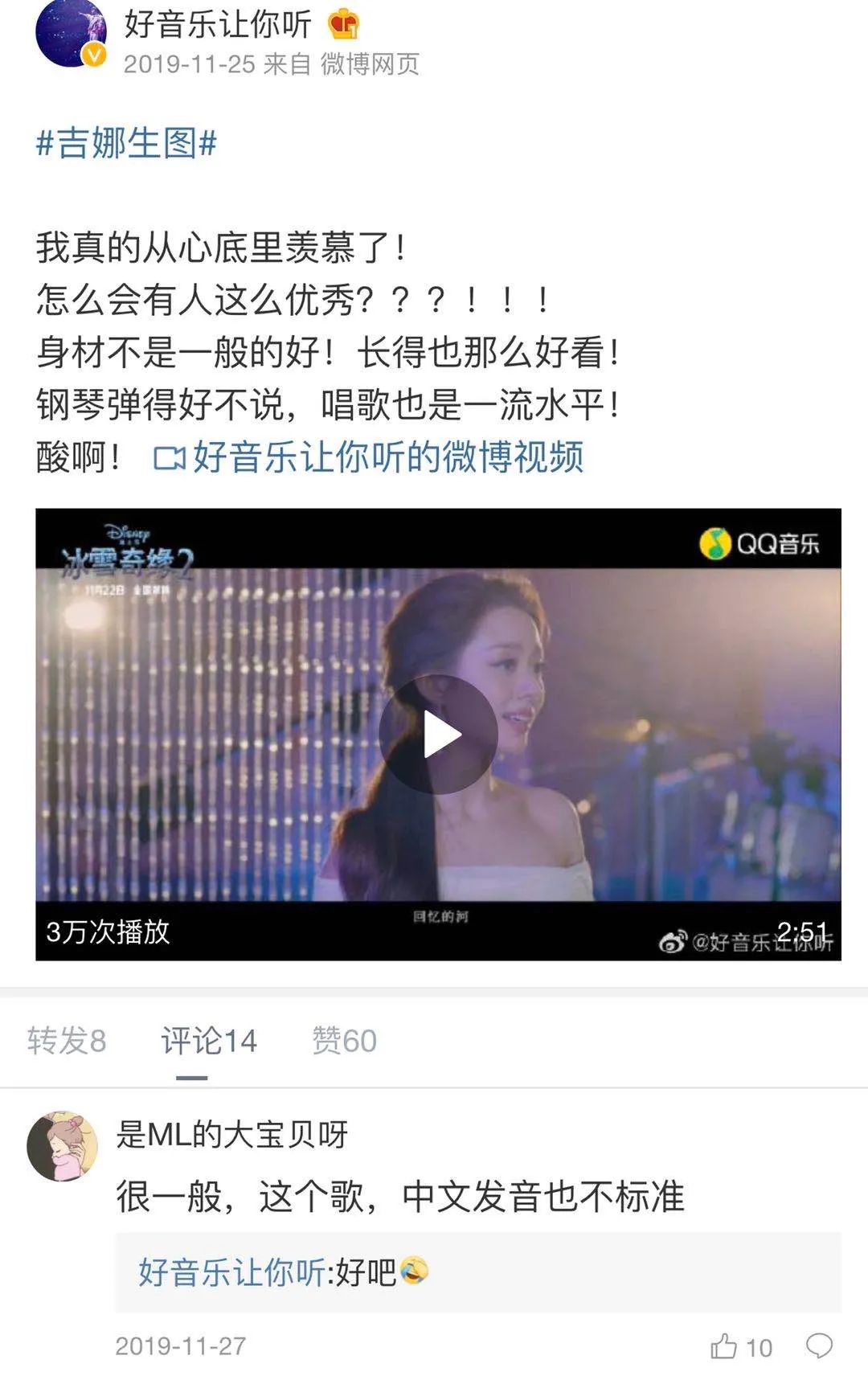Open the #吉娜生图# hashtag
This screenshot has width=868, height=1384.
[126, 144]
